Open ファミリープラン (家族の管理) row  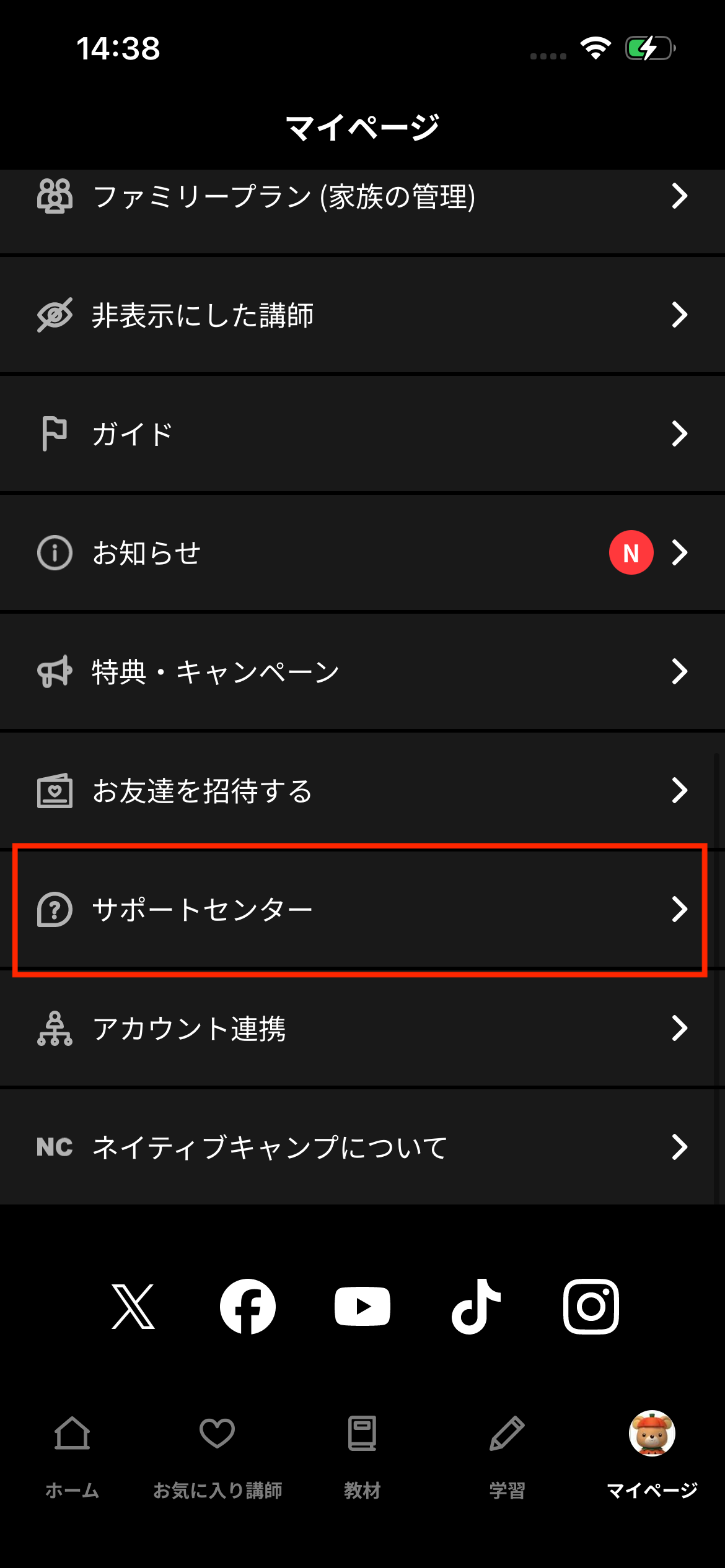point(362,198)
